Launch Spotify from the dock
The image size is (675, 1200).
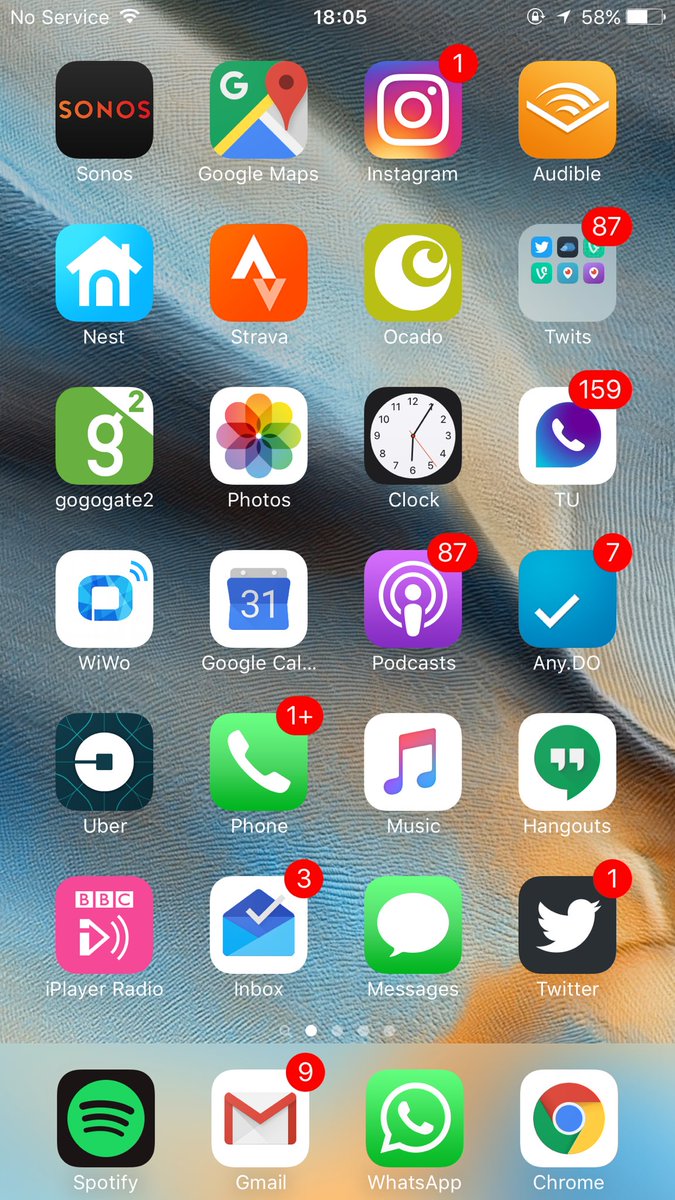click(105, 1118)
